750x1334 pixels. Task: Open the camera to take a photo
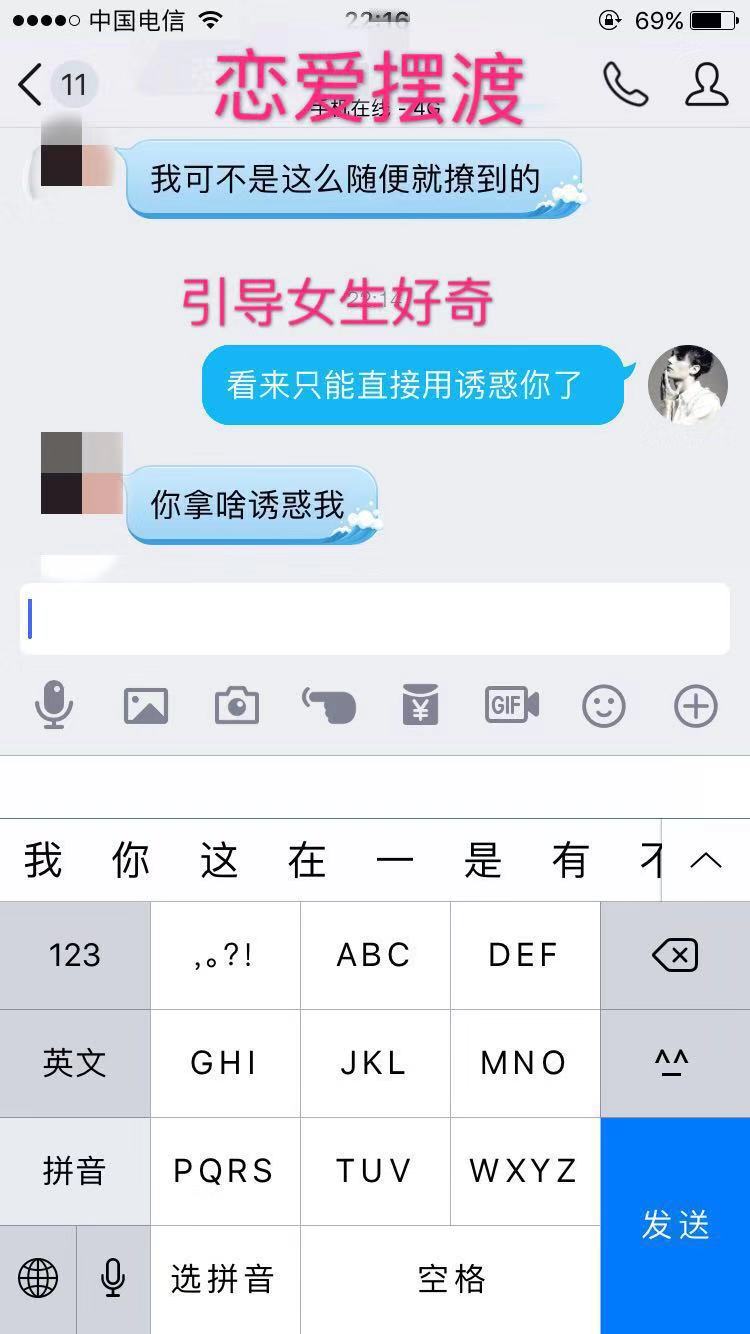coord(237,706)
